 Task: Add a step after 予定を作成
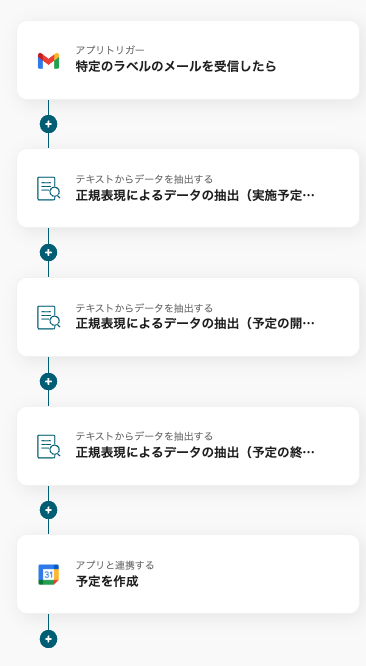coord(48,639)
